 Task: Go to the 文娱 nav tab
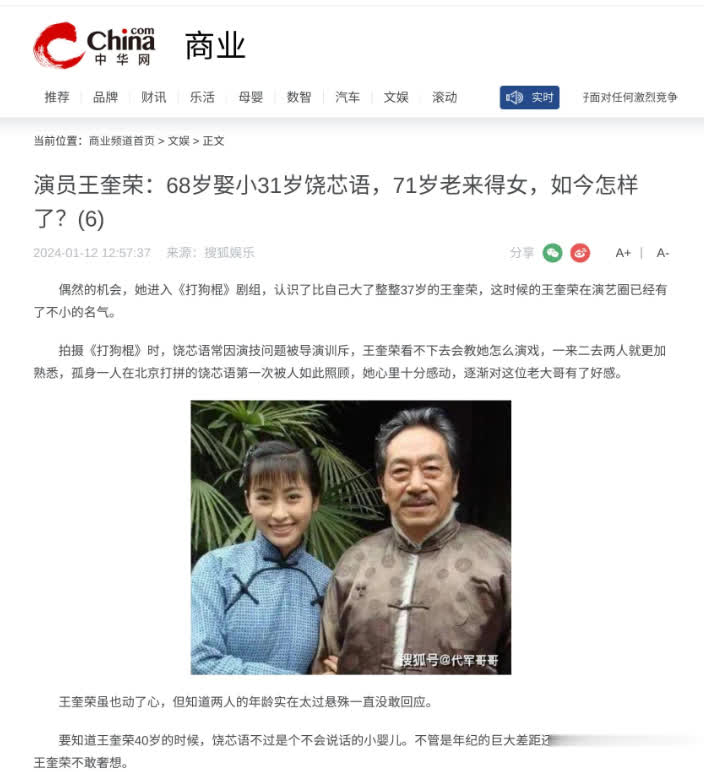pyautogui.click(x=396, y=97)
